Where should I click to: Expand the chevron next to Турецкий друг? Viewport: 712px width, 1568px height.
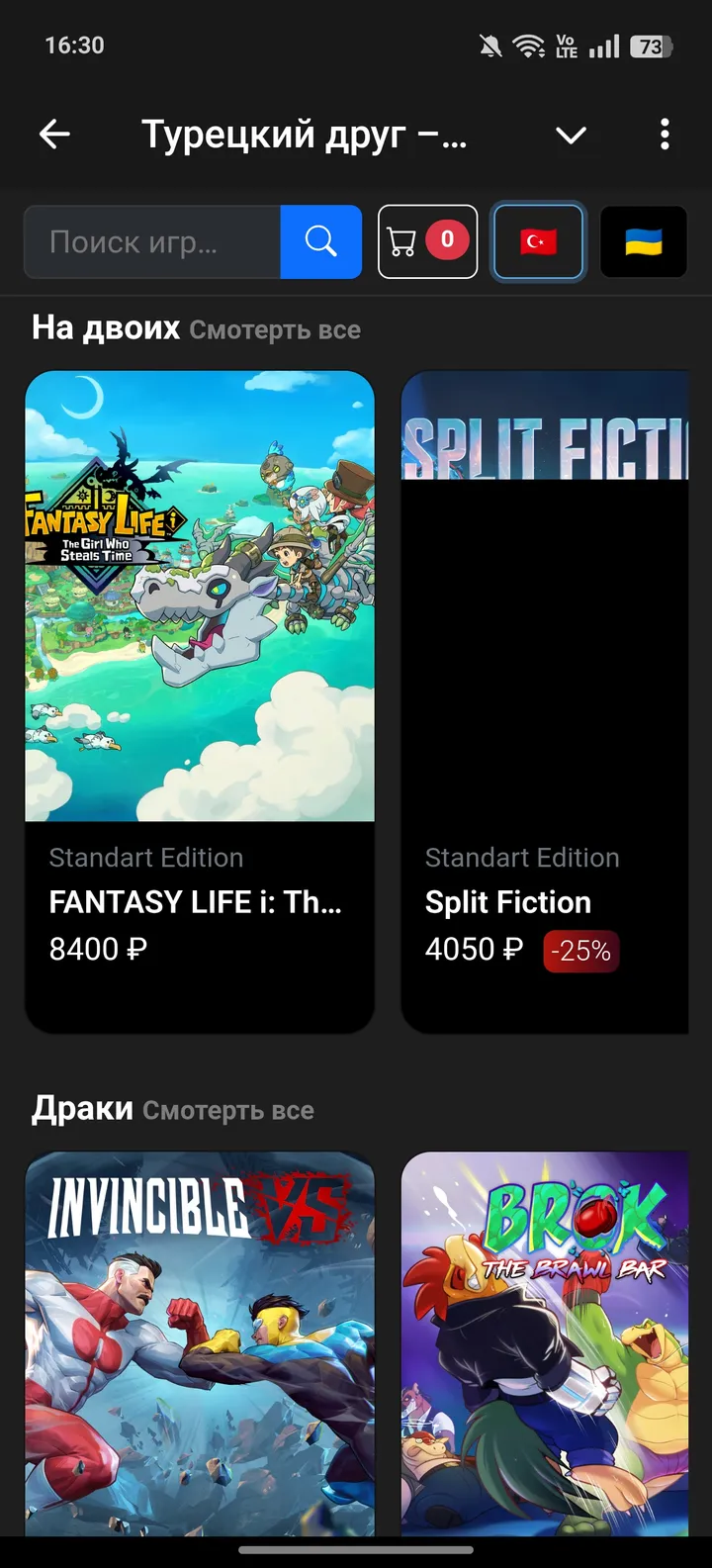click(x=571, y=136)
